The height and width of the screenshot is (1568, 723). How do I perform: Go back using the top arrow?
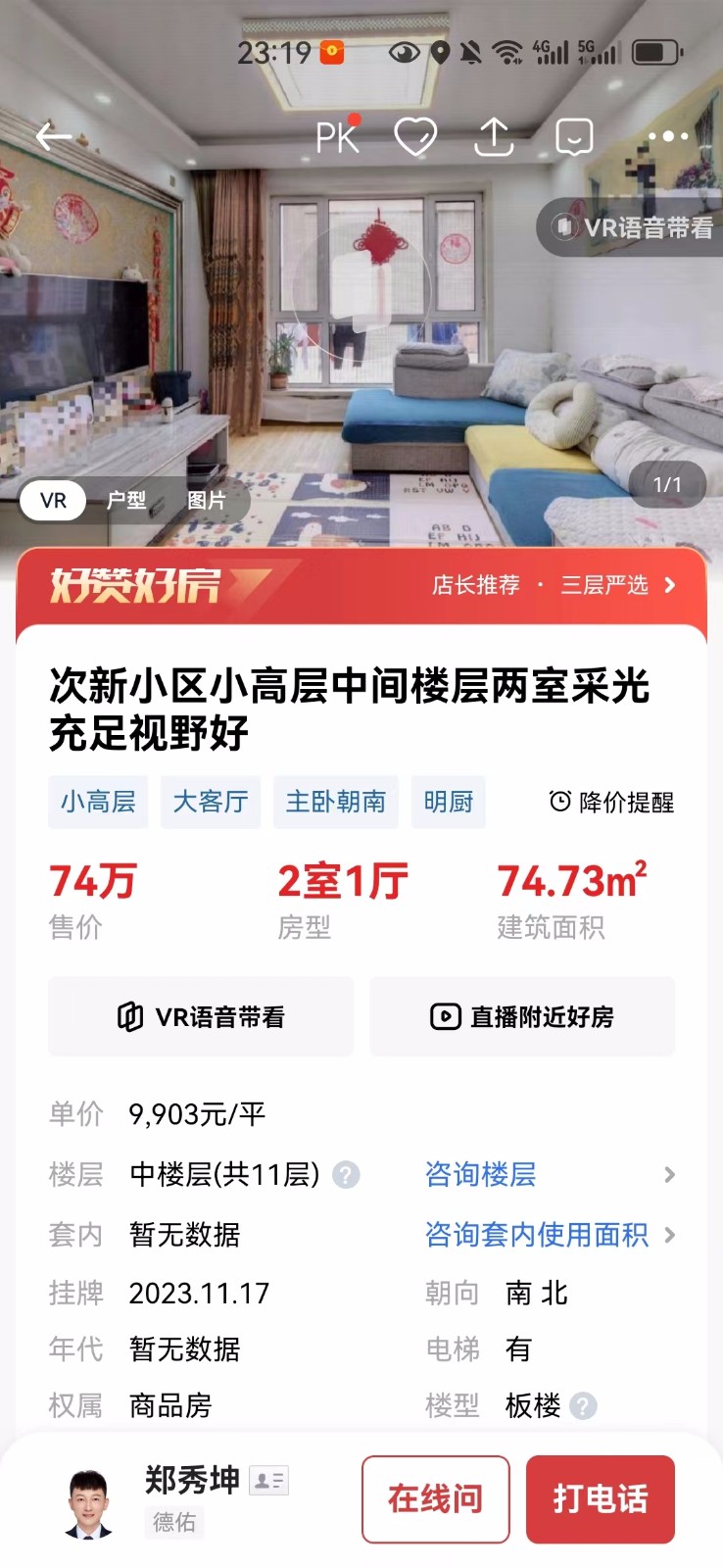[x=54, y=137]
